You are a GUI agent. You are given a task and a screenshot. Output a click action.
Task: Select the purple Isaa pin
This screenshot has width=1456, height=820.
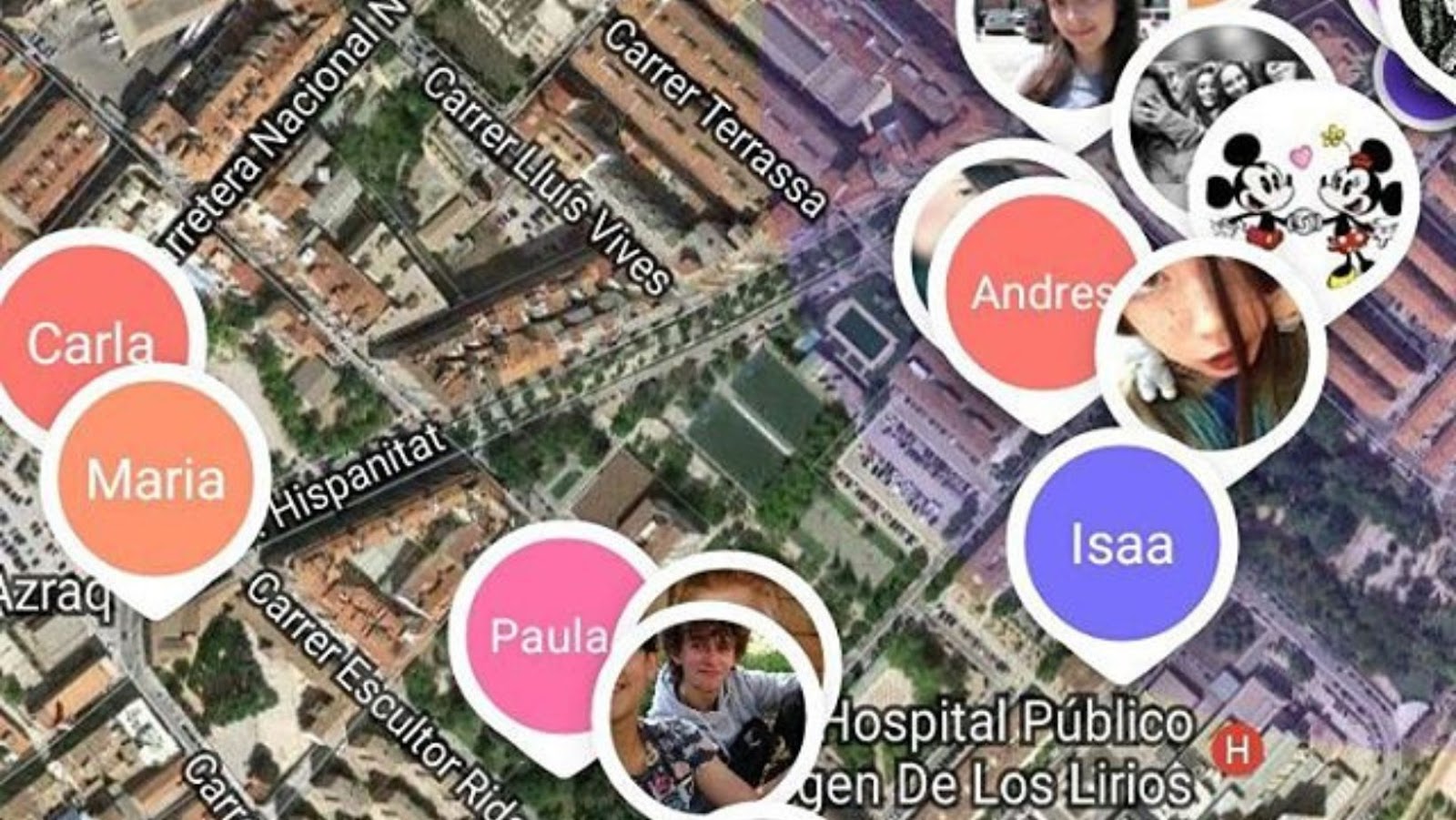click(1121, 546)
